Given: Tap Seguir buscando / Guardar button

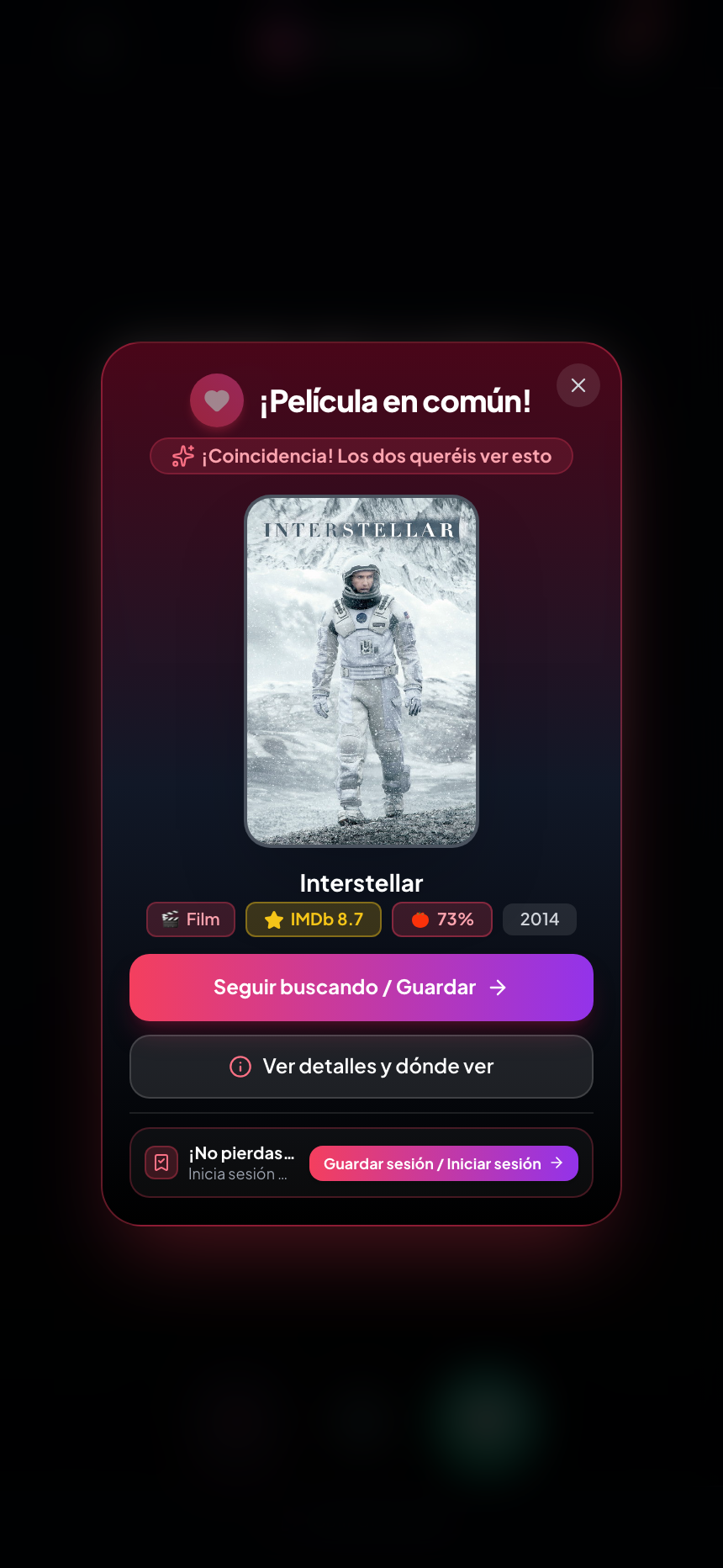Looking at the screenshot, I should click(x=361, y=988).
